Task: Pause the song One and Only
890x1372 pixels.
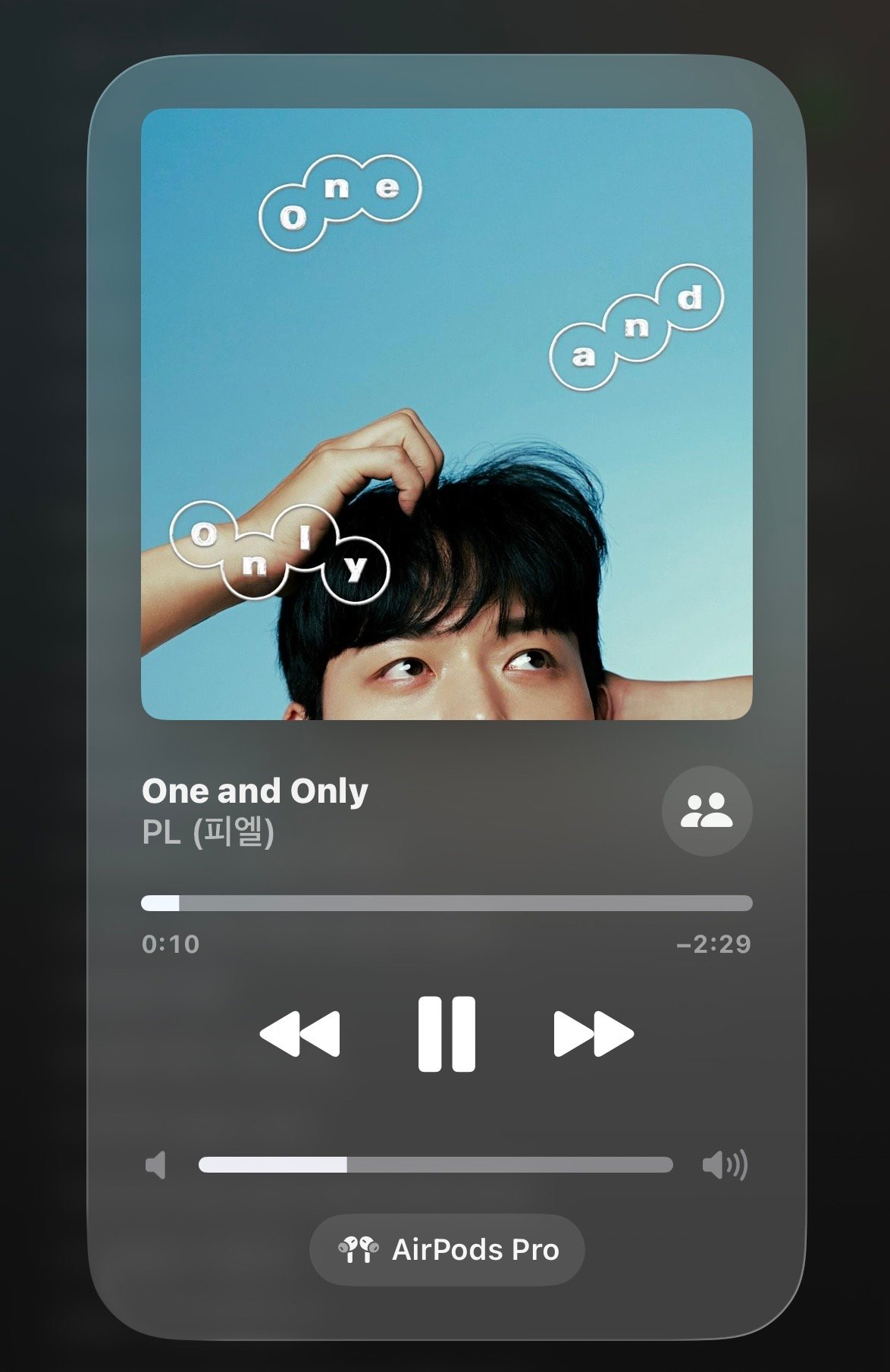Action: point(447,1033)
